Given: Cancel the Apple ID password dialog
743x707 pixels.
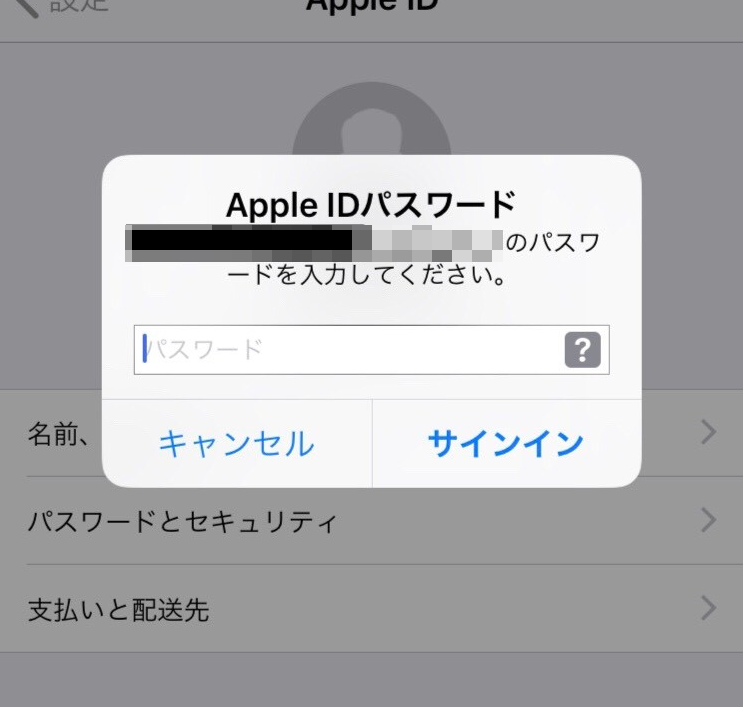Looking at the screenshot, I should (x=237, y=443).
